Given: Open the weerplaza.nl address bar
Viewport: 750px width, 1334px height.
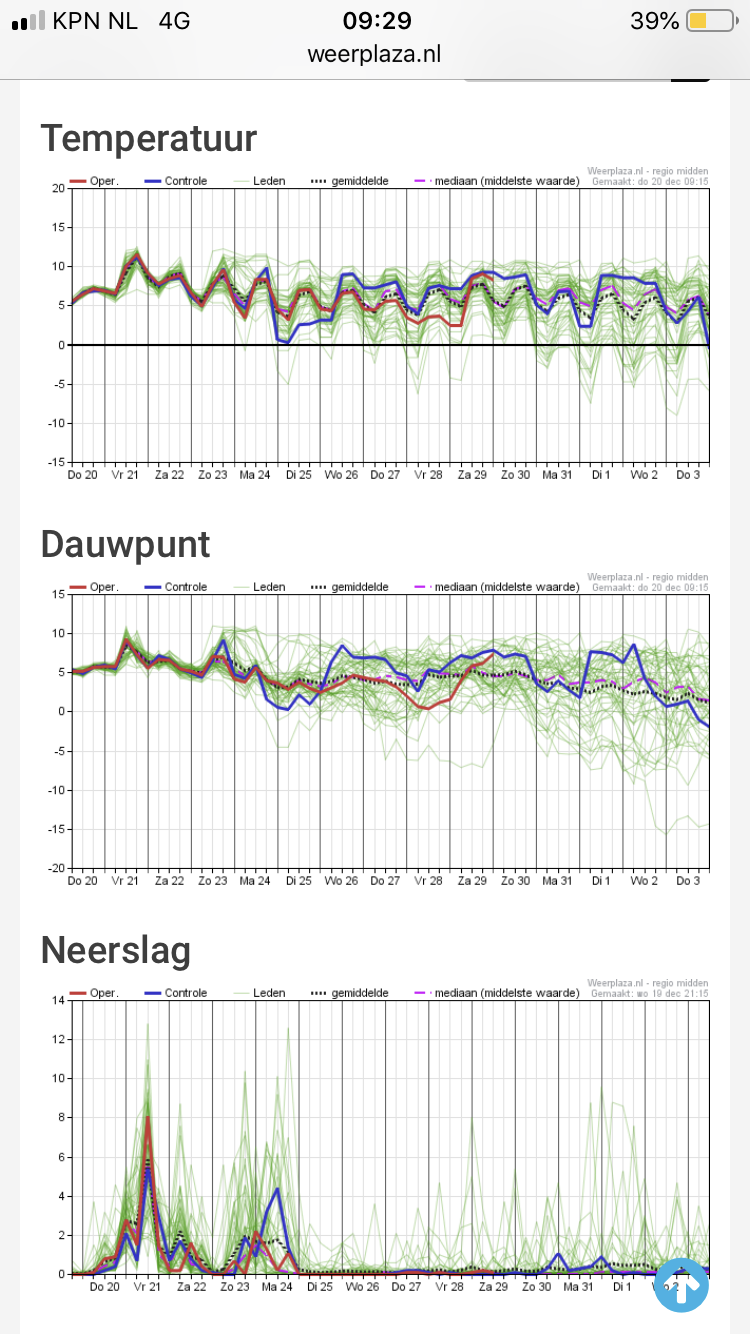Looking at the screenshot, I should click(x=375, y=53).
